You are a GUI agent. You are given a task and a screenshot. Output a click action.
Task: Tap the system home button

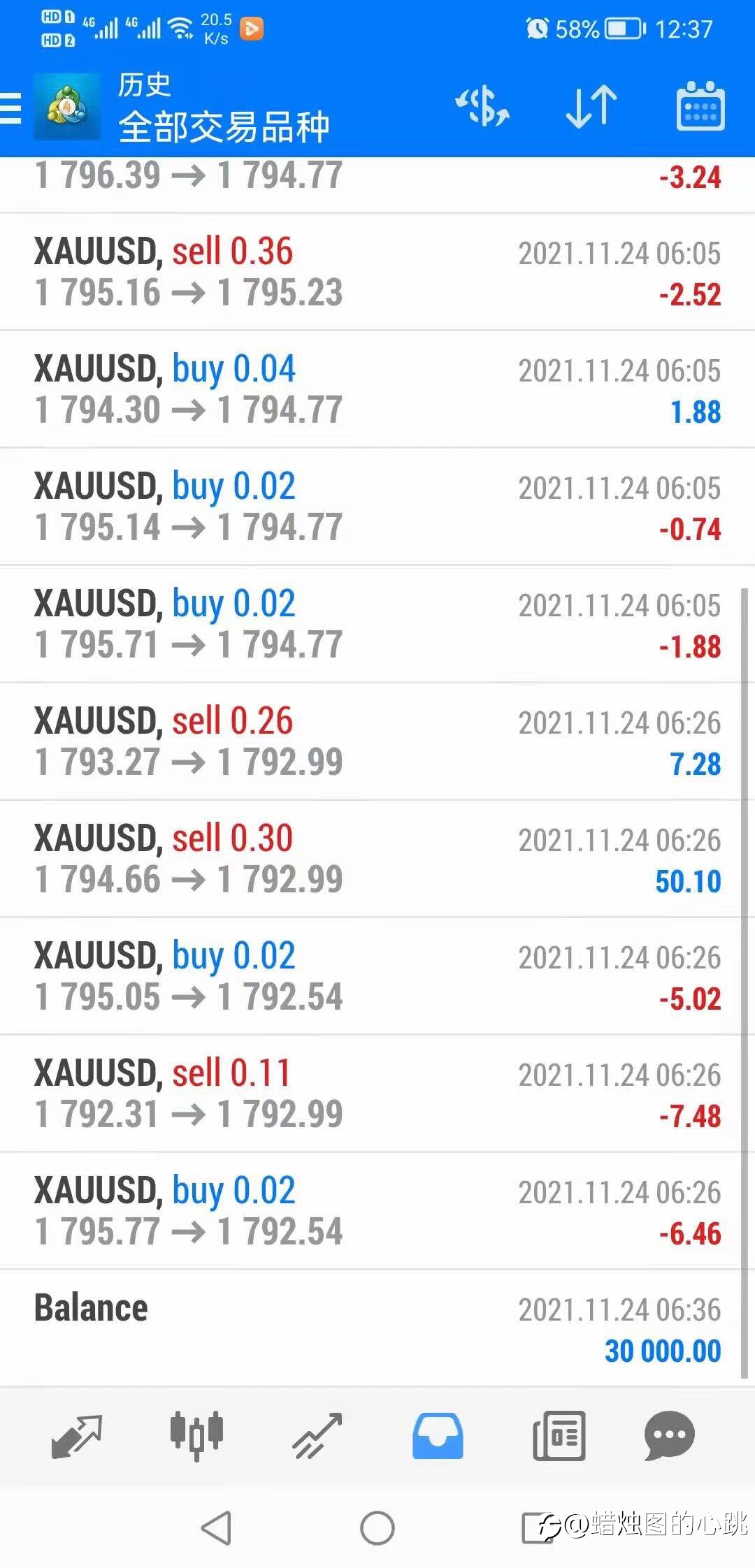[377, 1528]
